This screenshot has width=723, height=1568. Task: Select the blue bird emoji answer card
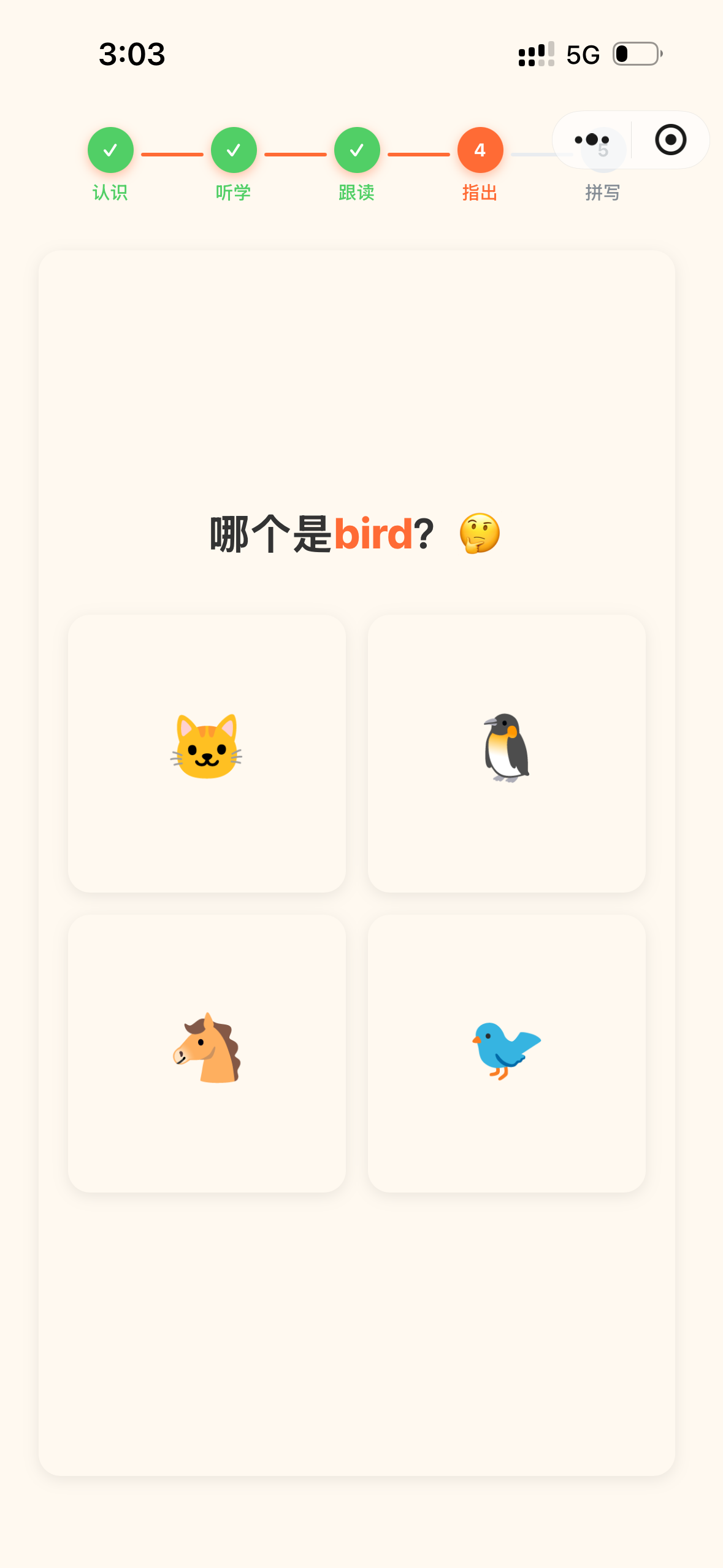pos(507,1052)
